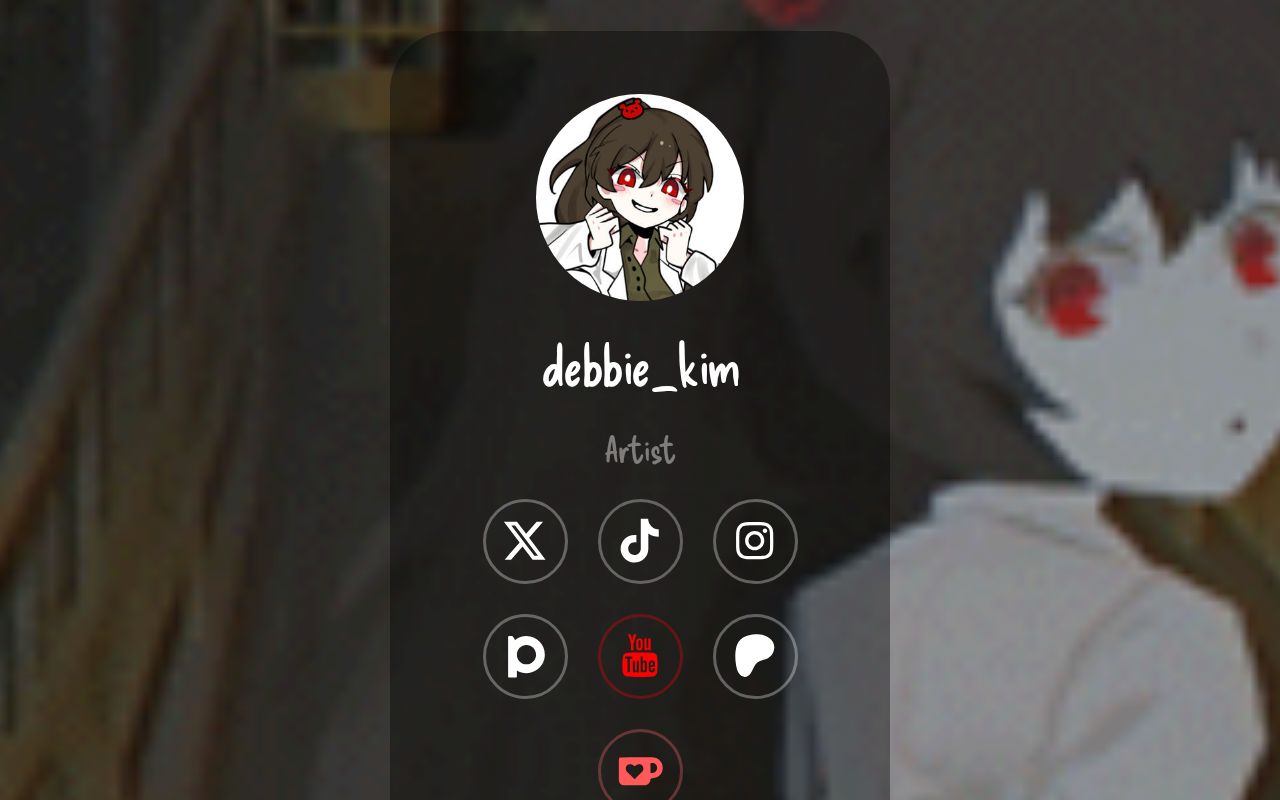Viewport: 1280px width, 800px height.
Task: Open the Pixiv-style P icon link
Action: pos(525,656)
